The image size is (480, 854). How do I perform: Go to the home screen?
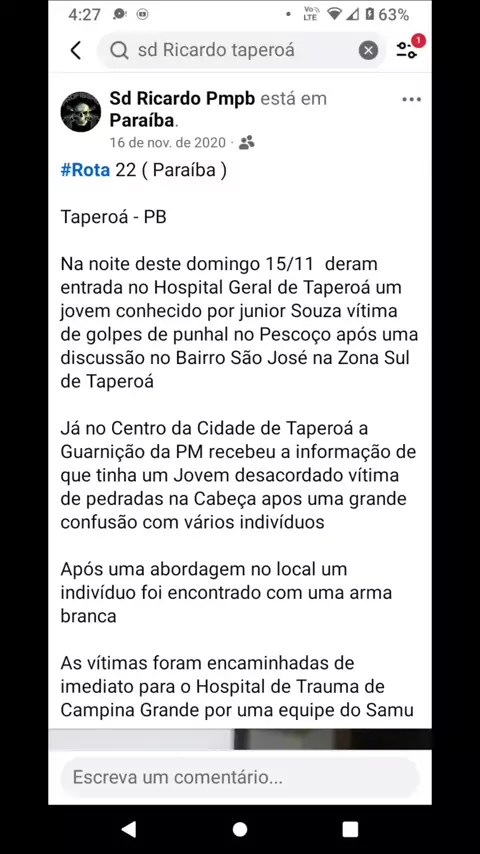point(240,829)
